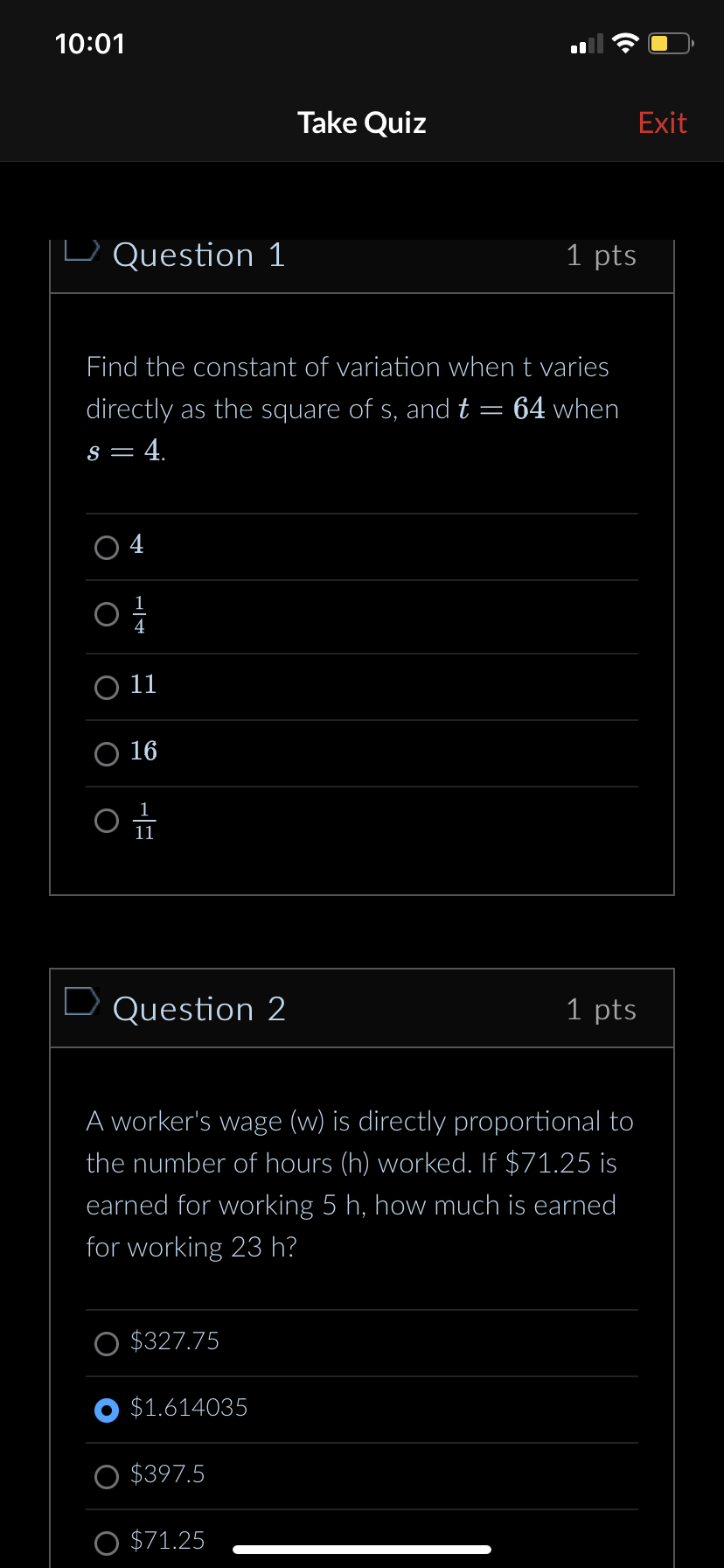Choose $71.25 as the wage answer
Screen dimensions: 724x1568
pyautogui.click(x=106, y=1542)
